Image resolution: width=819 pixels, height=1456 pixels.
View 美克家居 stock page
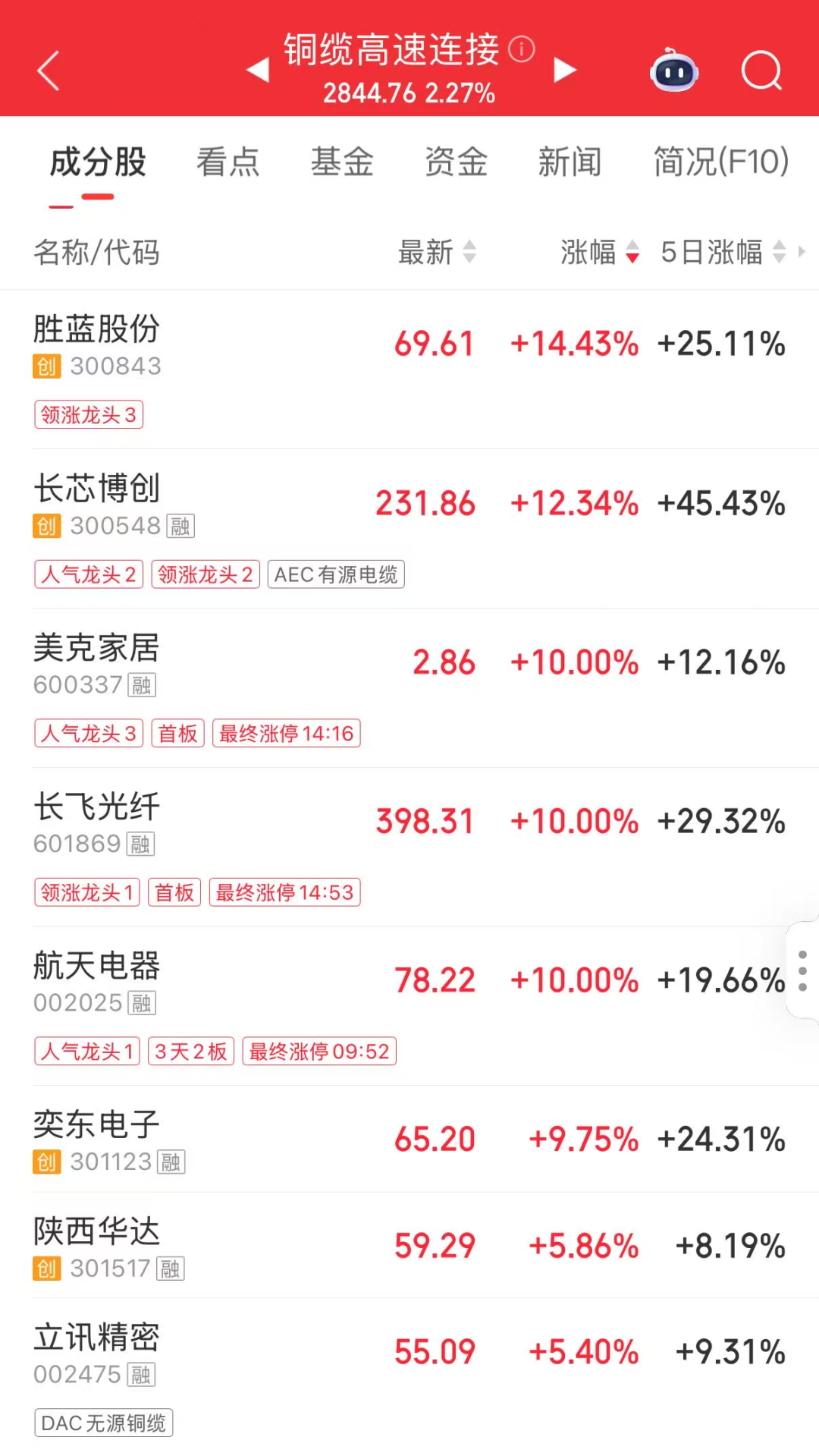97,649
